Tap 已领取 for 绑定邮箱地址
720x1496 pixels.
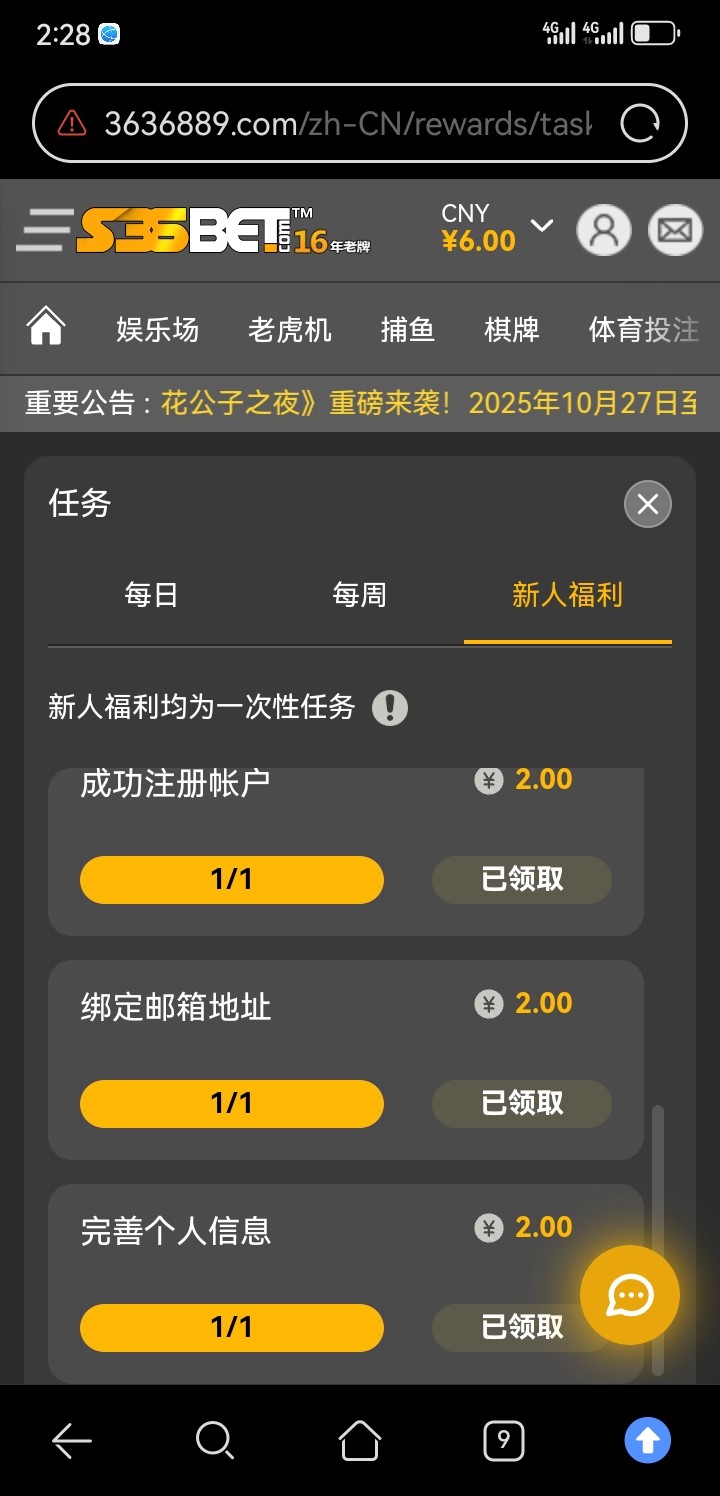click(x=522, y=1103)
